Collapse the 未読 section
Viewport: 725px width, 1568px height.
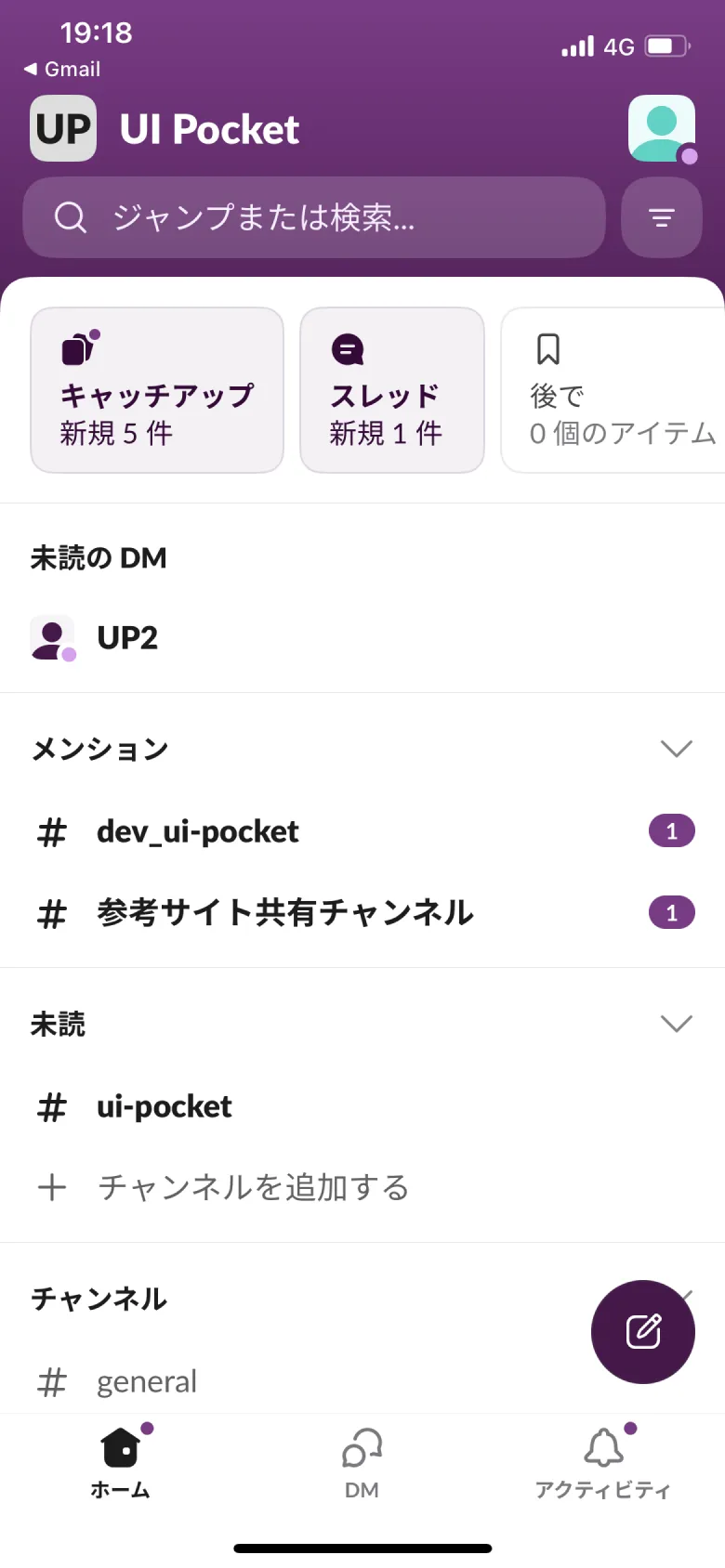coord(677,1023)
